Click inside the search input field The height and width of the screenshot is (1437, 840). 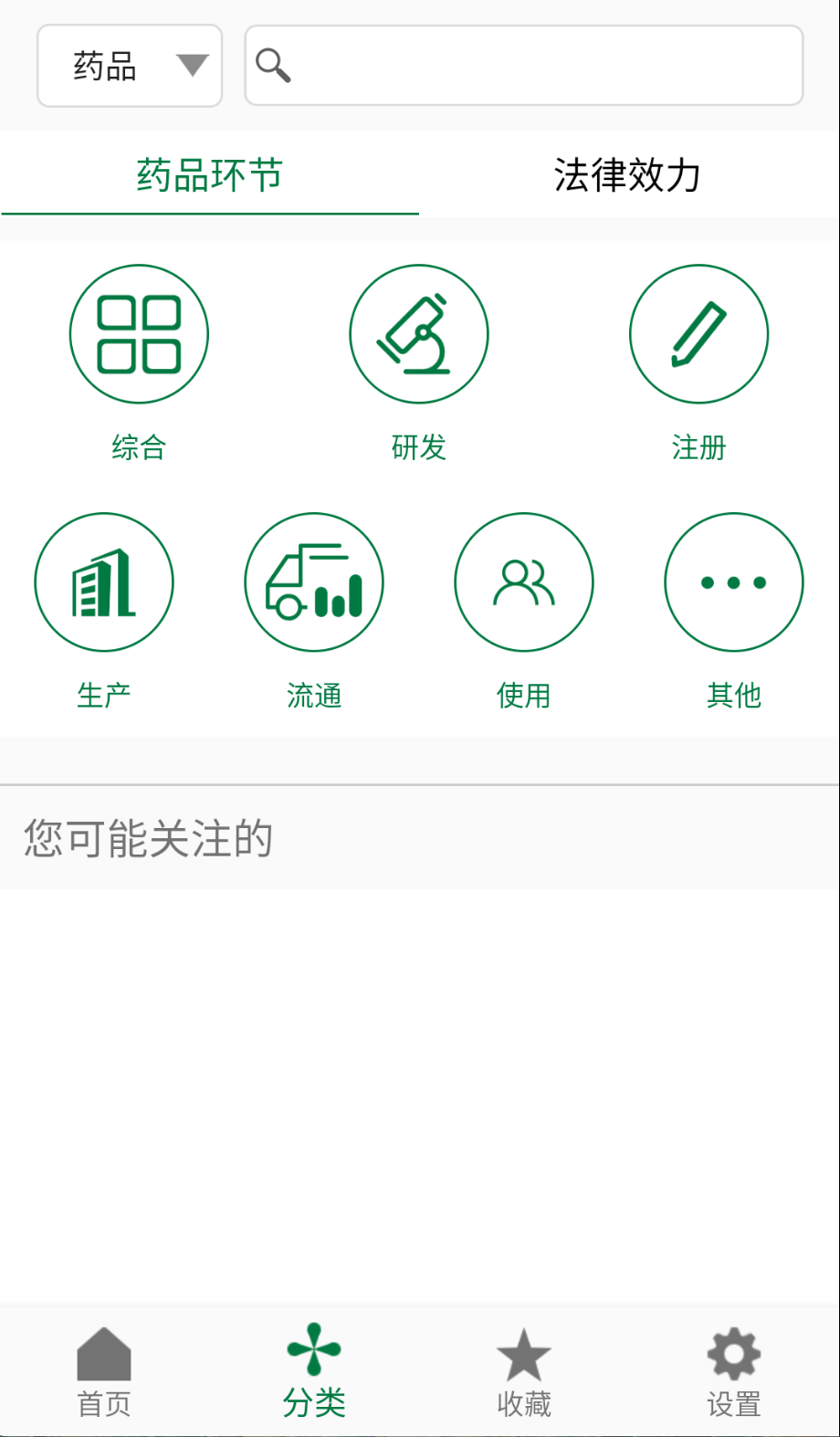pyautogui.click(x=523, y=65)
